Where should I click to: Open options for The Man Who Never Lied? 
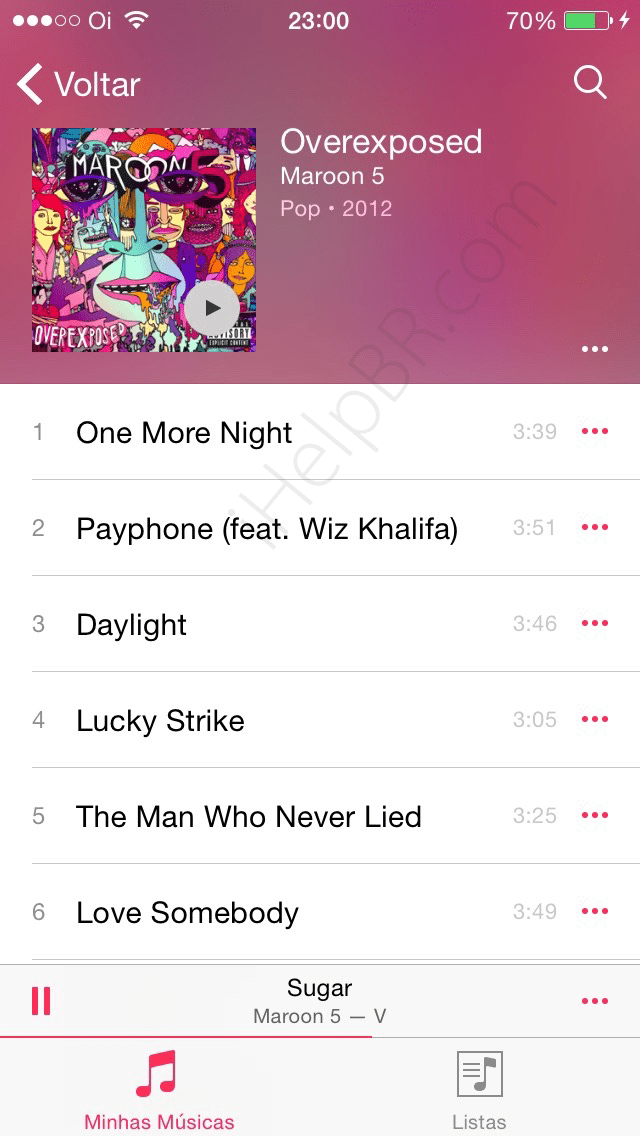point(594,815)
